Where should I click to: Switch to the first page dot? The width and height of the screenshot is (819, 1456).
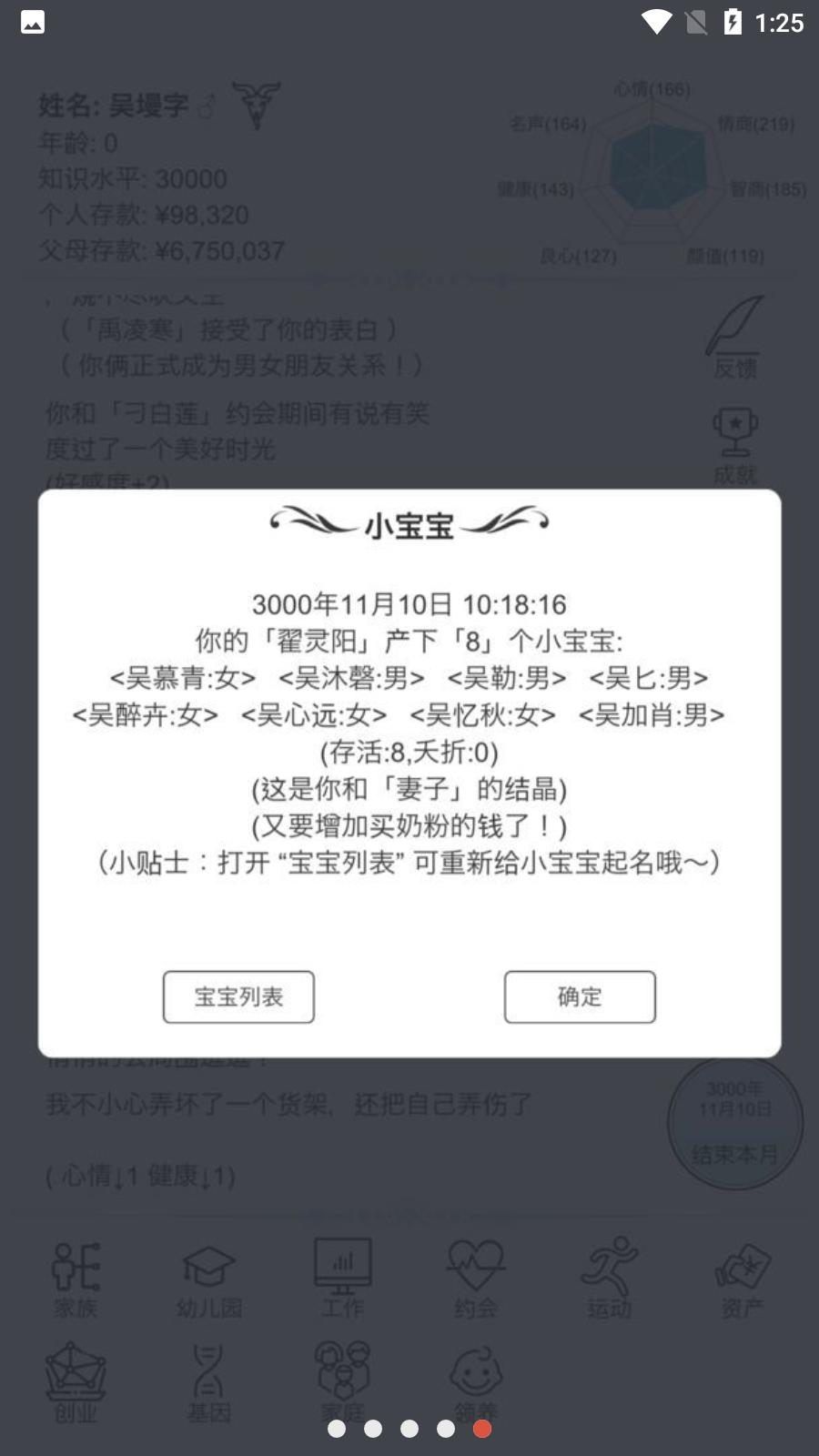point(338,1430)
